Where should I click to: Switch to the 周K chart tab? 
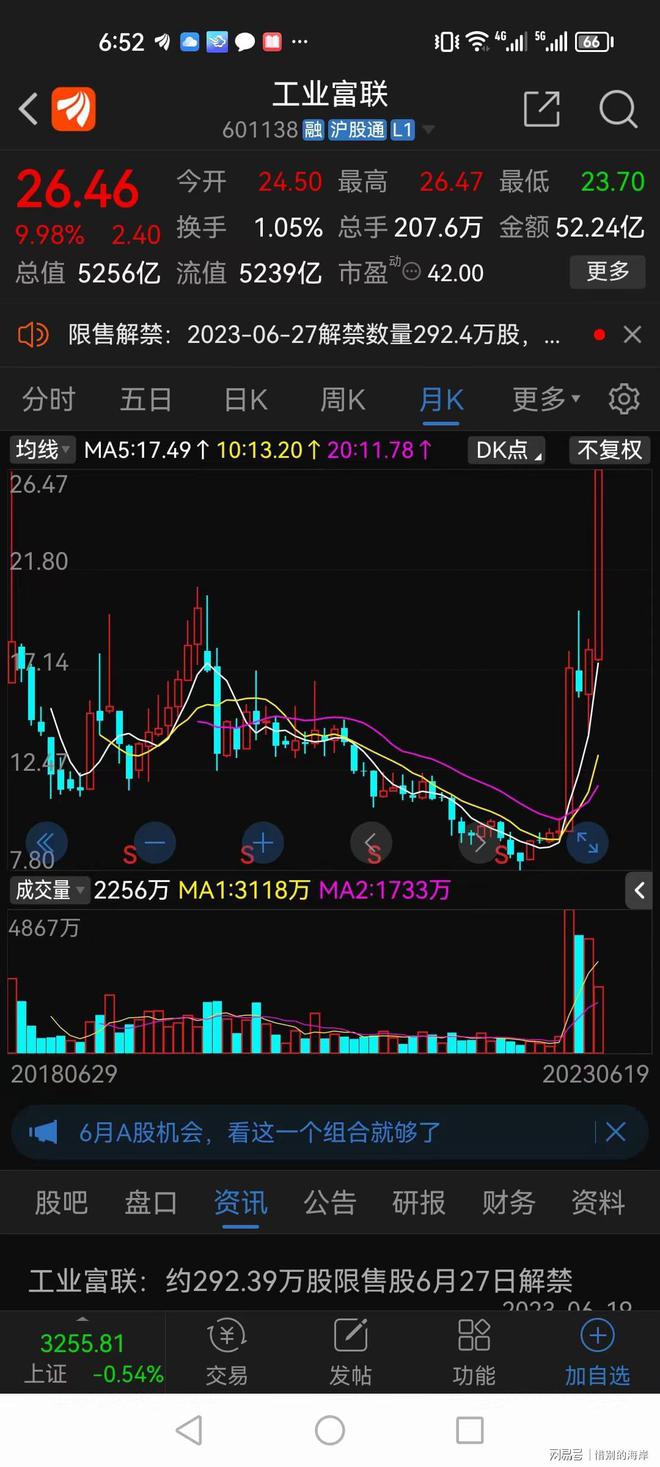click(342, 400)
